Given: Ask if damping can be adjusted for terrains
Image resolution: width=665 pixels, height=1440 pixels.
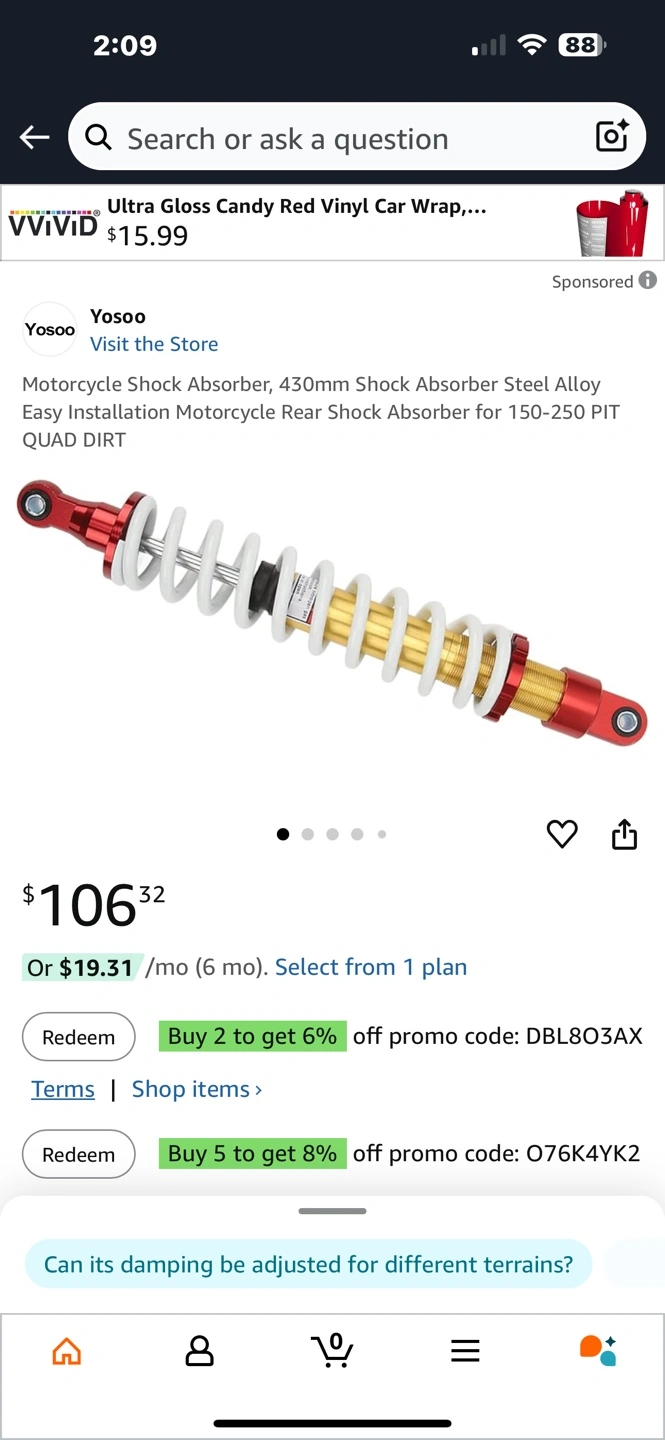Looking at the screenshot, I should [x=308, y=1265].
